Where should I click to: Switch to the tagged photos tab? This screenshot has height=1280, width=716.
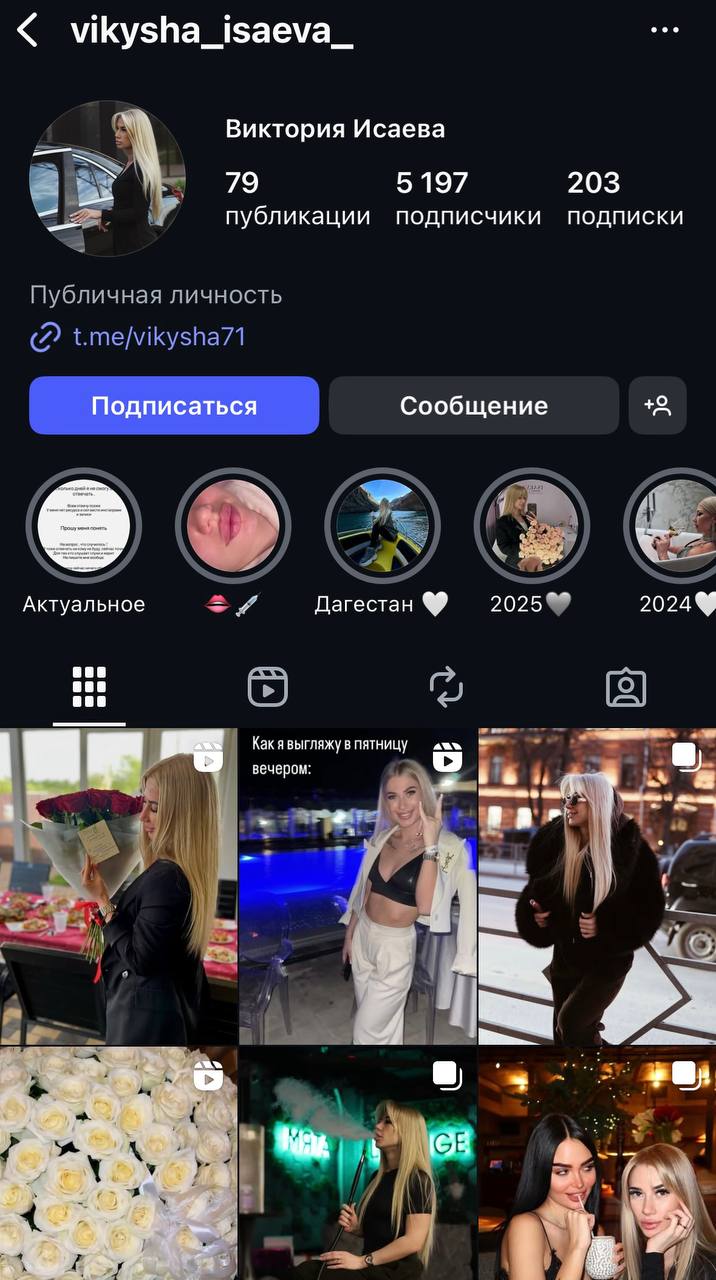pos(626,687)
